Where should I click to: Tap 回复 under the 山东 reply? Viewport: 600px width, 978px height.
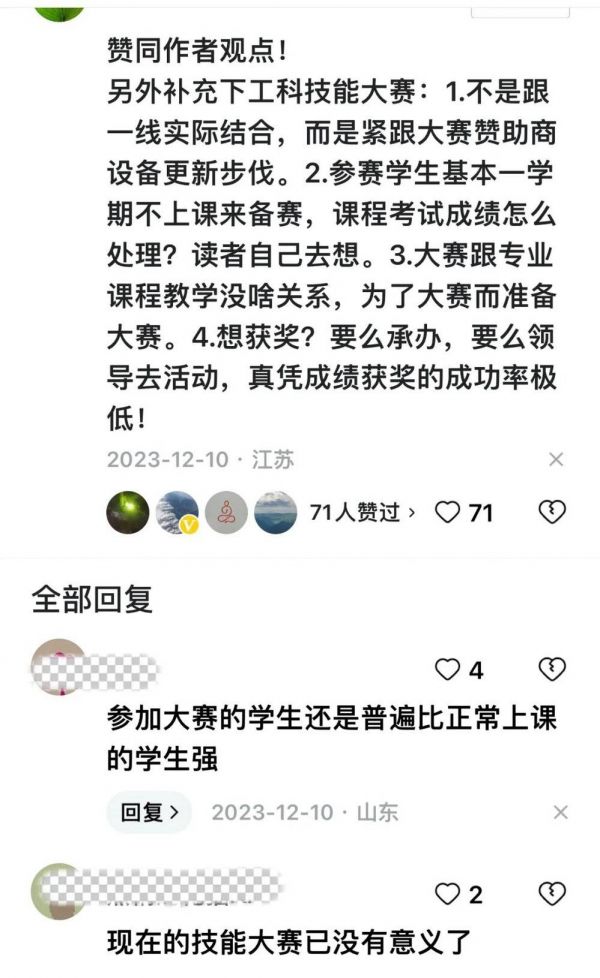[x=149, y=813]
